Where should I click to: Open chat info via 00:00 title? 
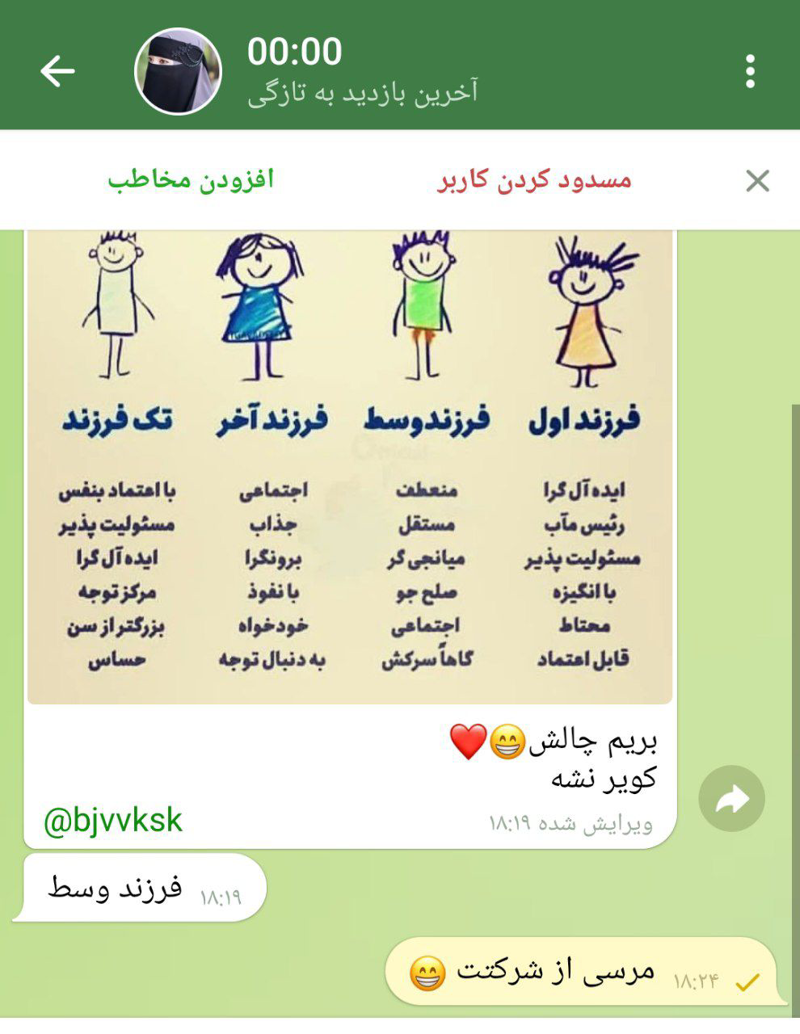coord(295,52)
